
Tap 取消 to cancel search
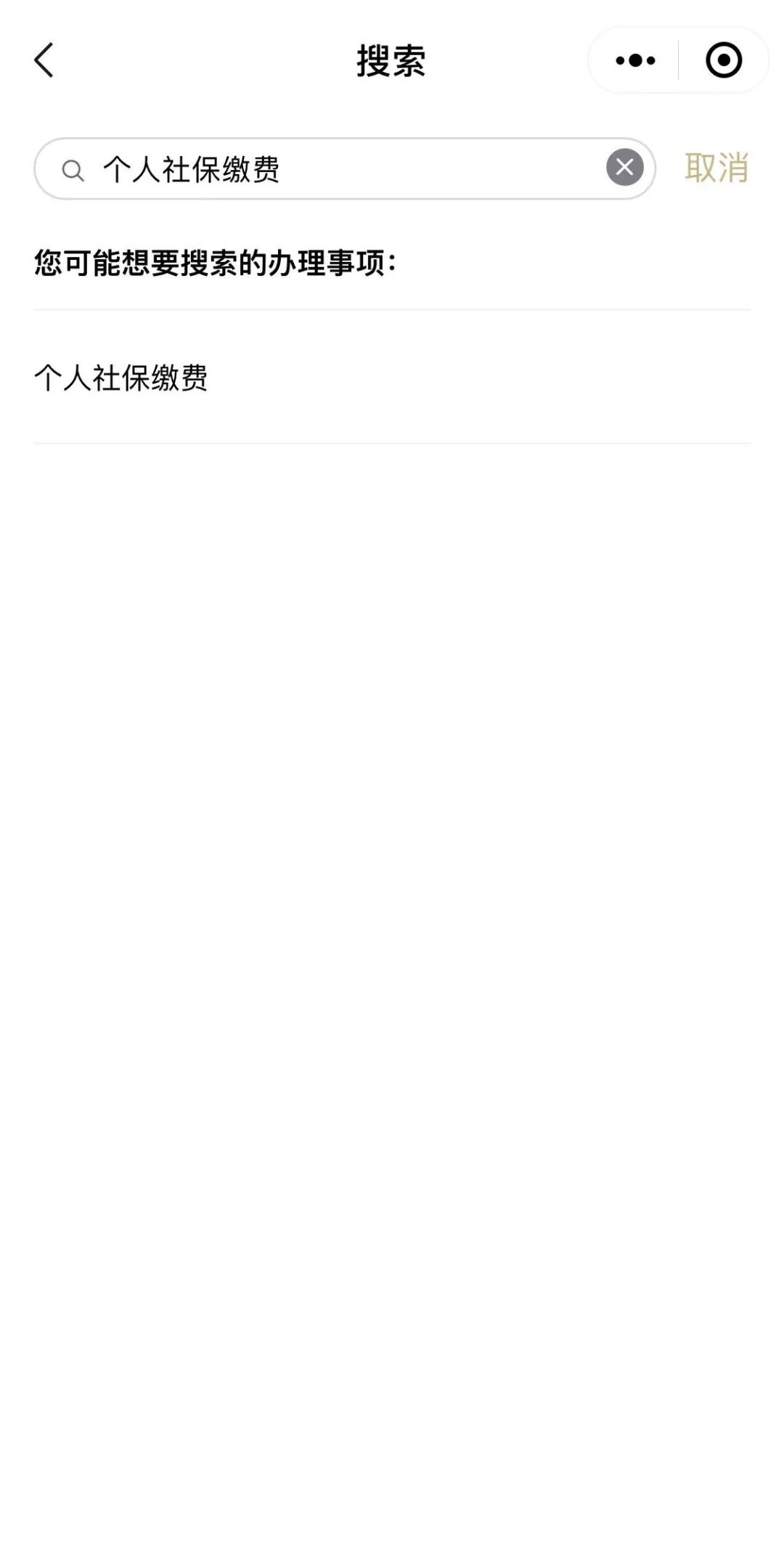point(716,168)
